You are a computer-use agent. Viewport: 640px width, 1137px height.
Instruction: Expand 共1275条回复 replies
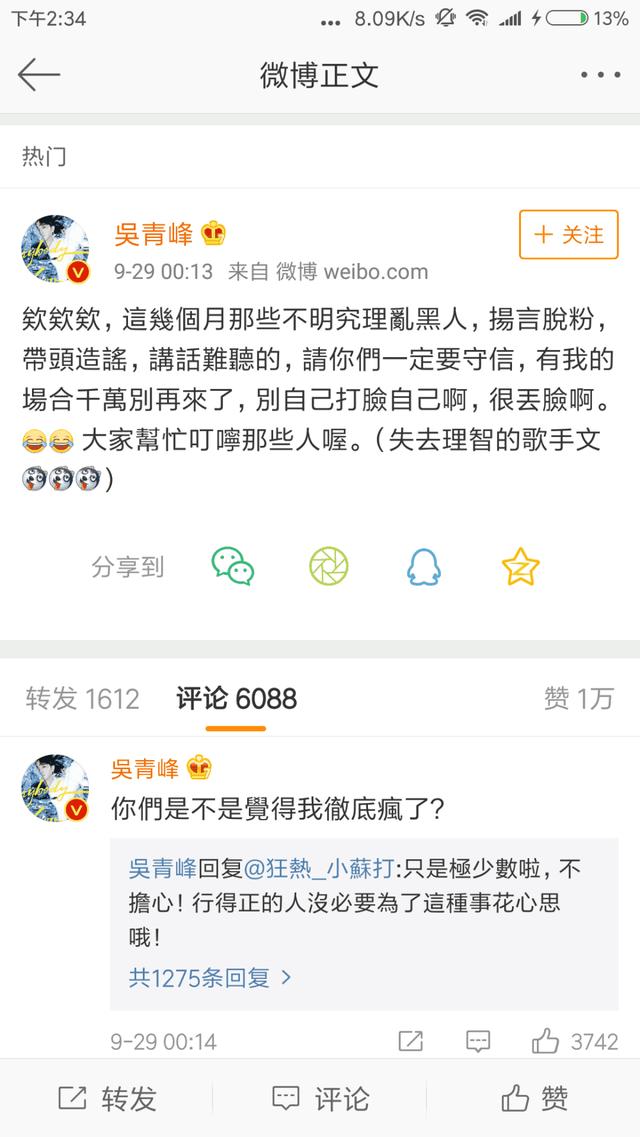210,976
